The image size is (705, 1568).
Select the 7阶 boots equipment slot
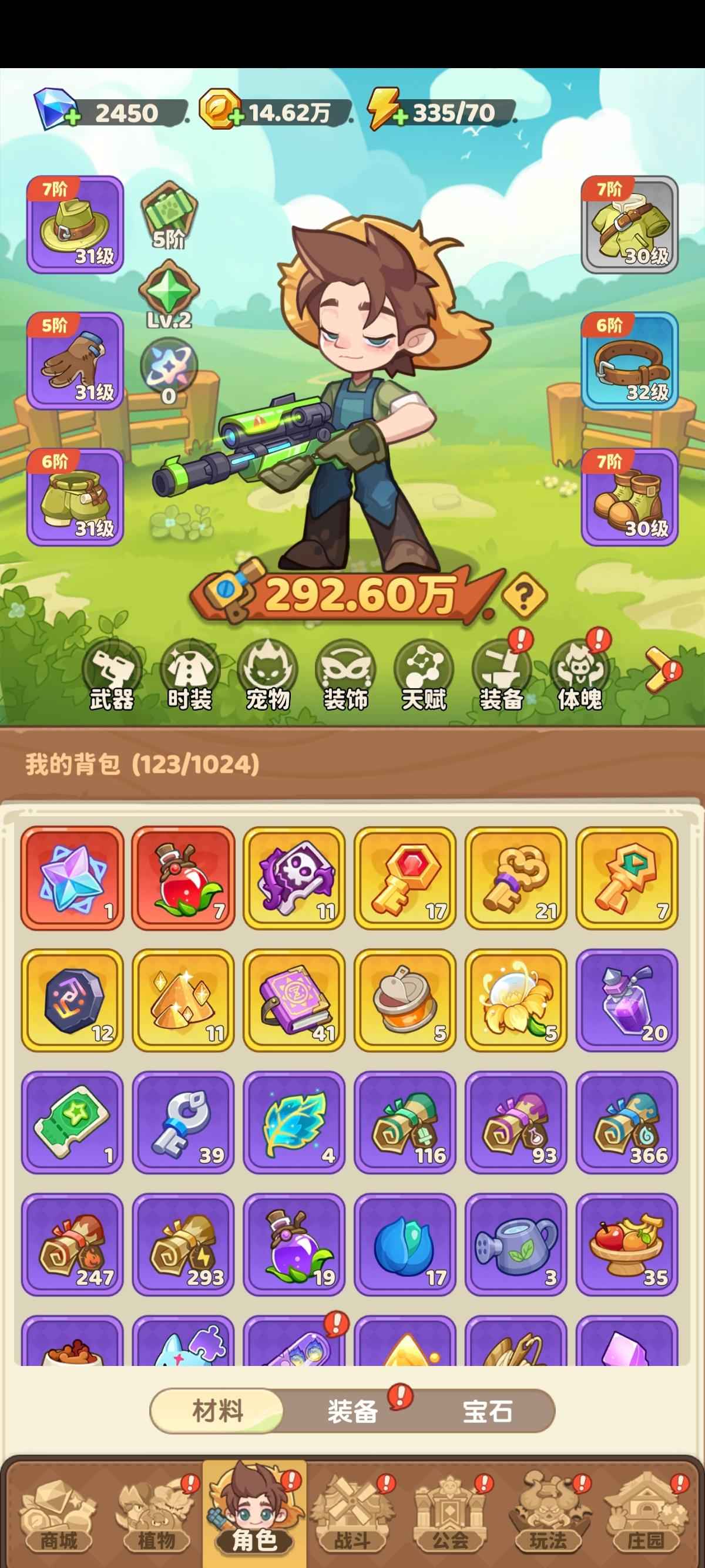pos(630,497)
